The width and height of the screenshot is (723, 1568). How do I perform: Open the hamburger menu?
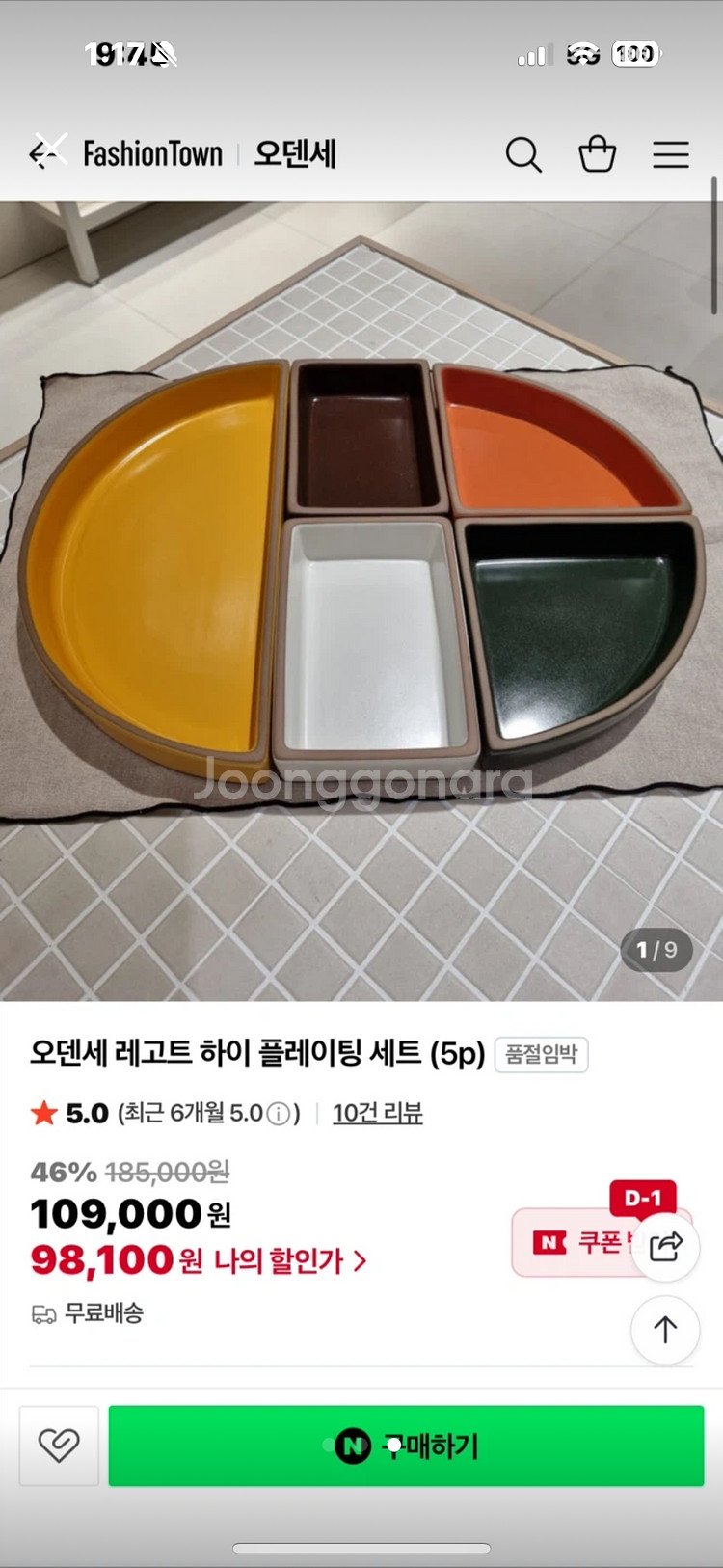(670, 154)
